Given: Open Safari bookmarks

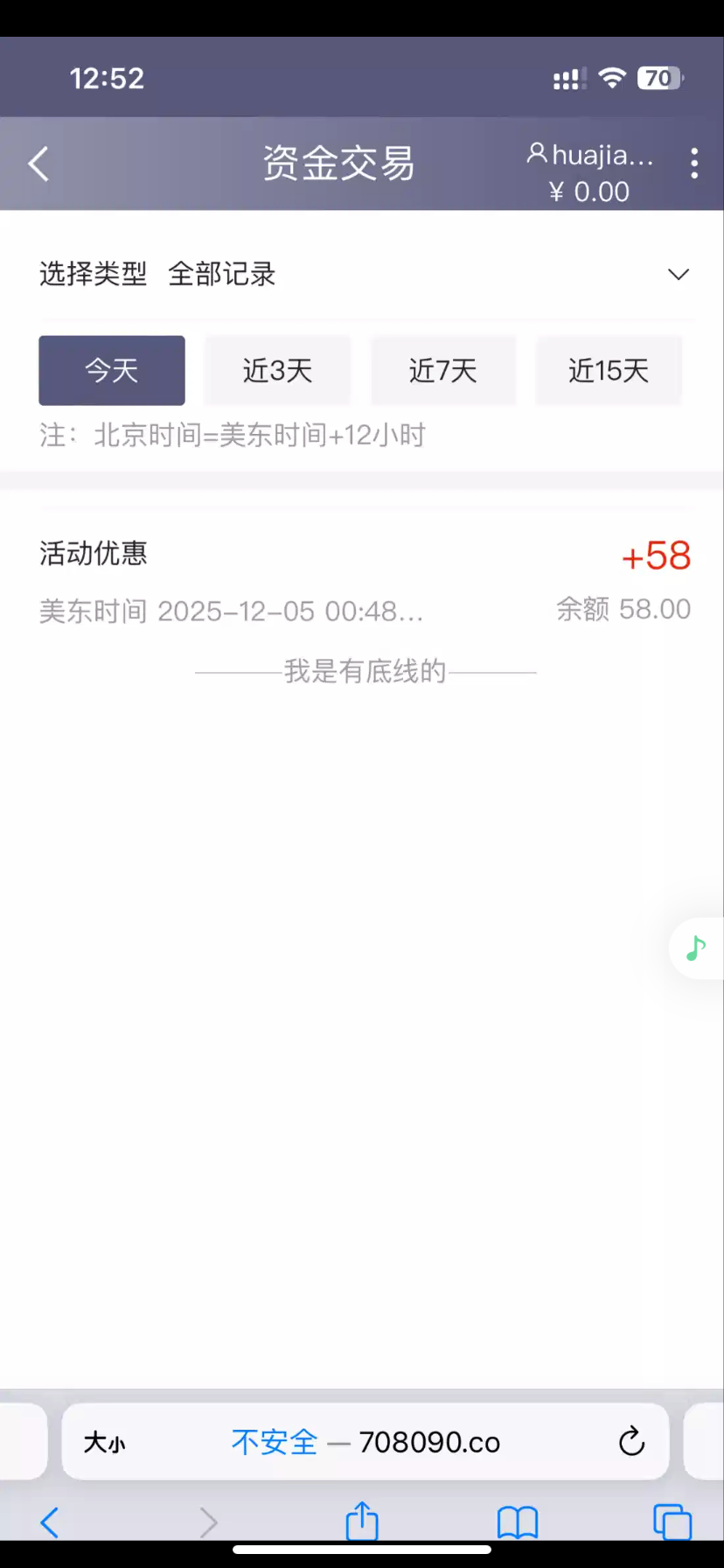Looking at the screenshot, I should [517, 1522].
